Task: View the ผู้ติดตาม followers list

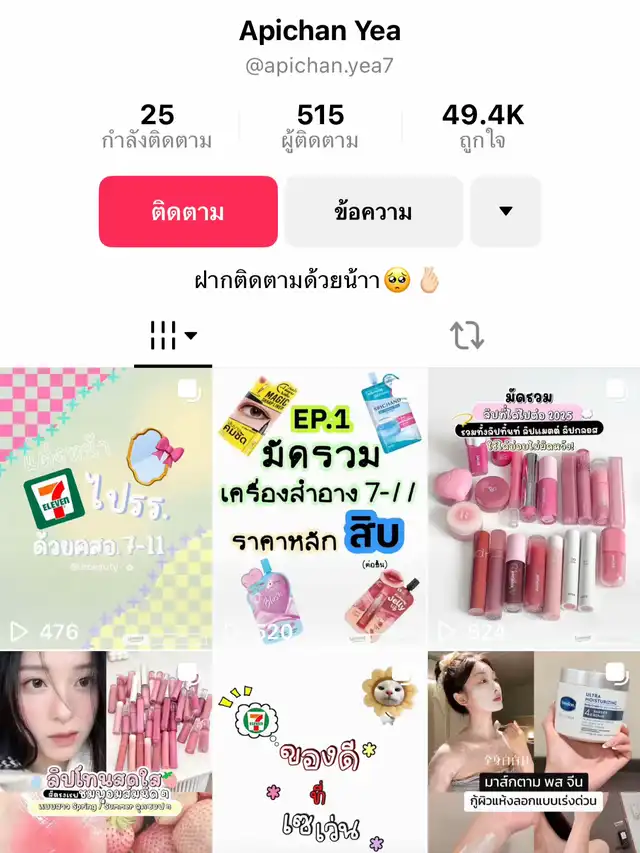Action: pos(320,127)
